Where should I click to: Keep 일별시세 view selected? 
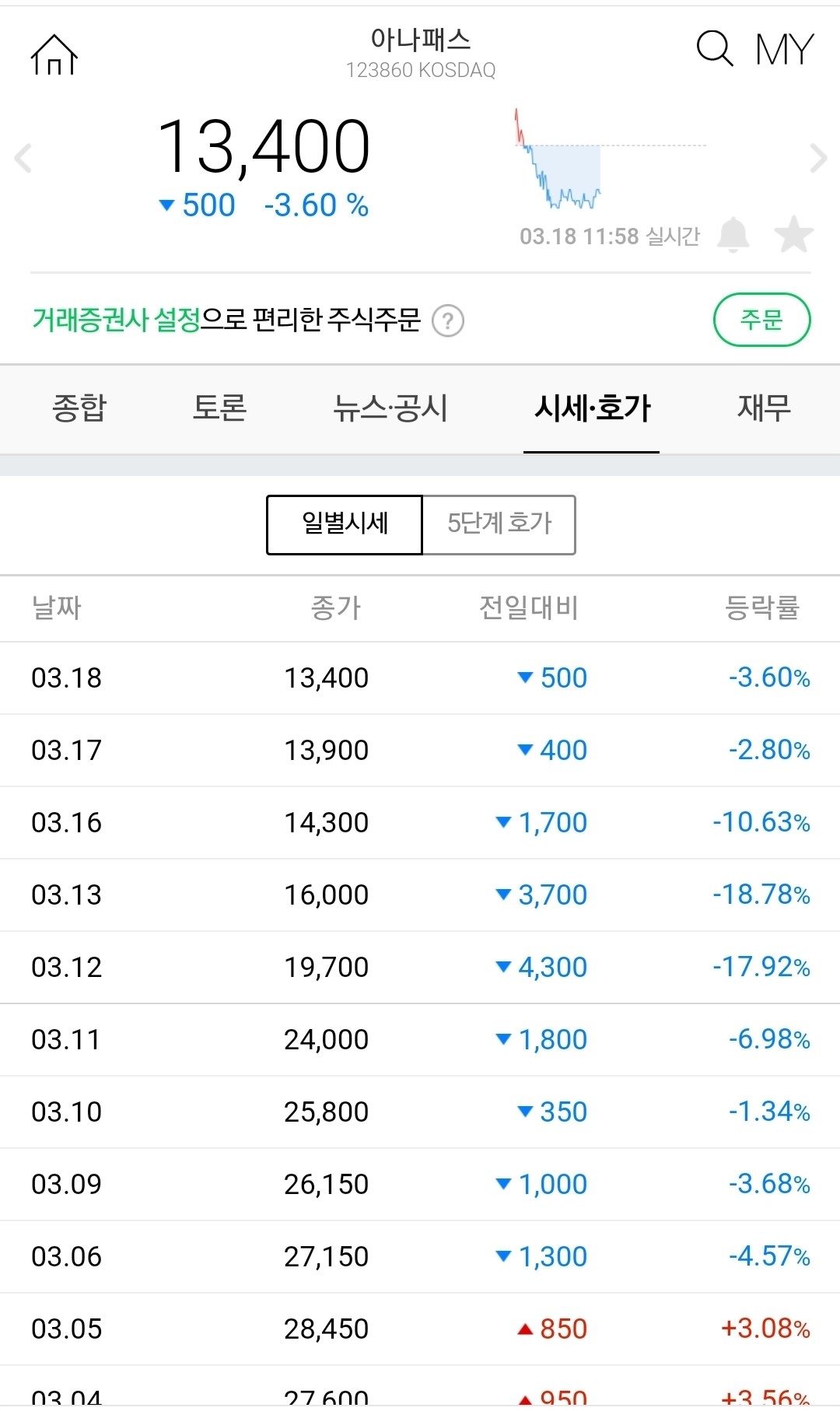click(x=344, y=524)
